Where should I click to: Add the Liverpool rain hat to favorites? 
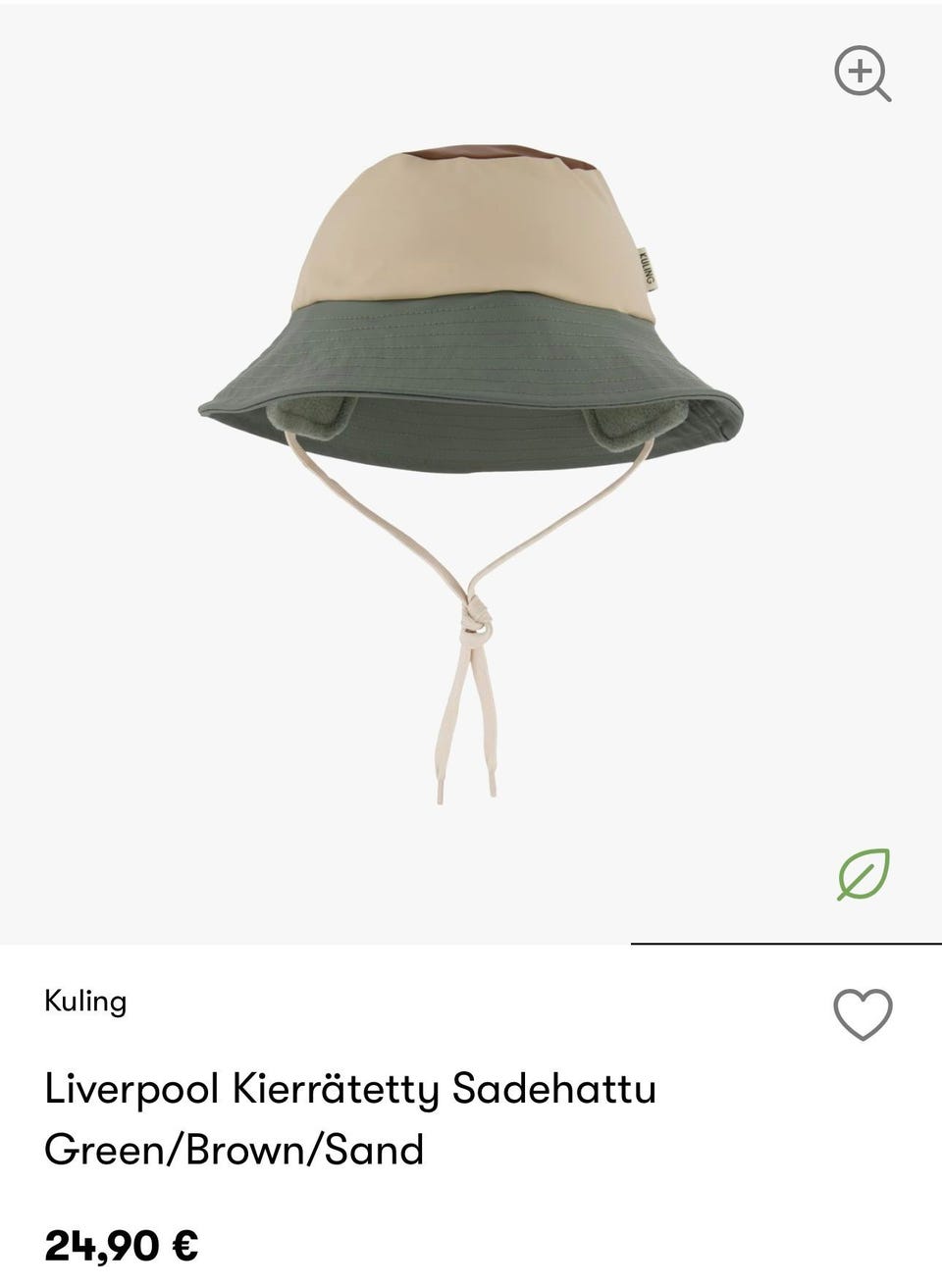coord(863,1014)
